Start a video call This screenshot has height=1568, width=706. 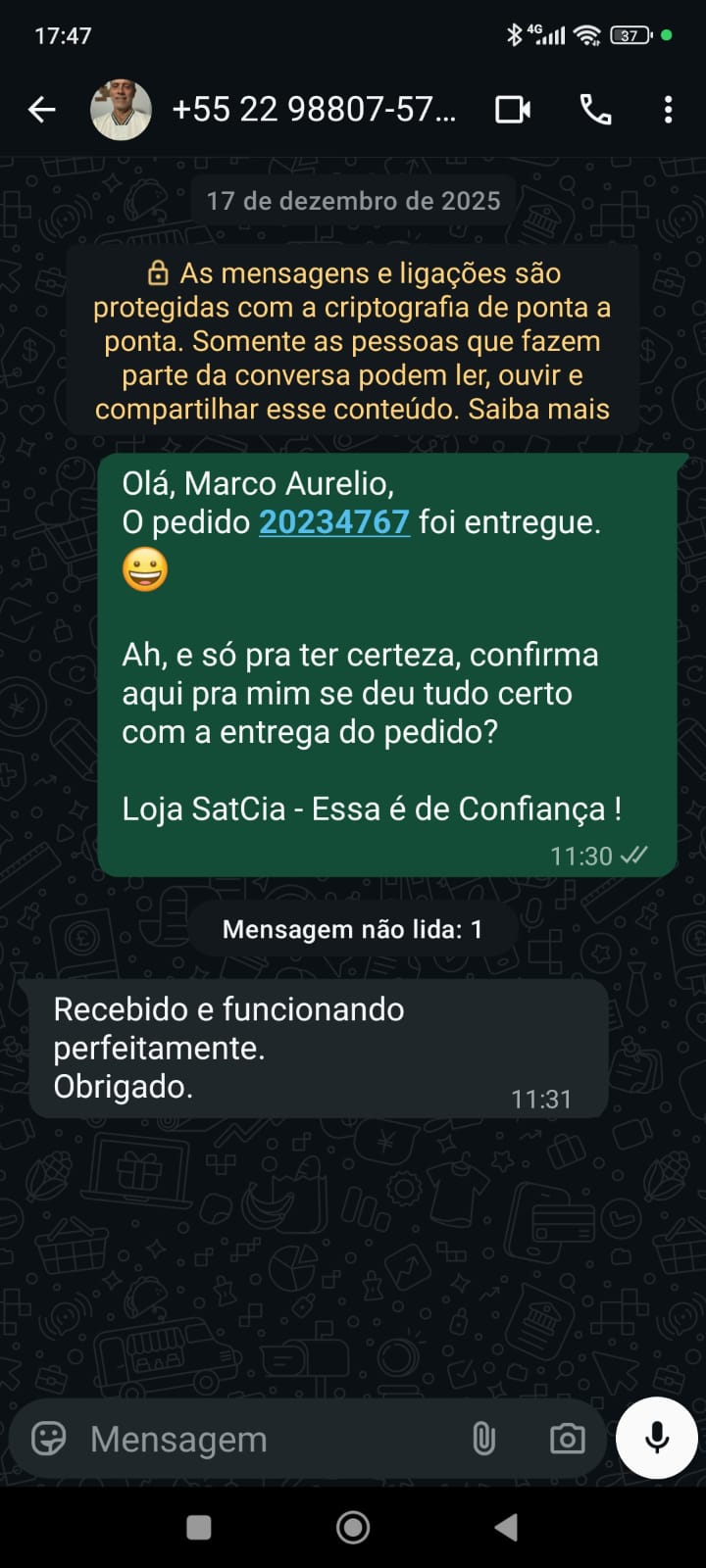click(x=513, y=110)
